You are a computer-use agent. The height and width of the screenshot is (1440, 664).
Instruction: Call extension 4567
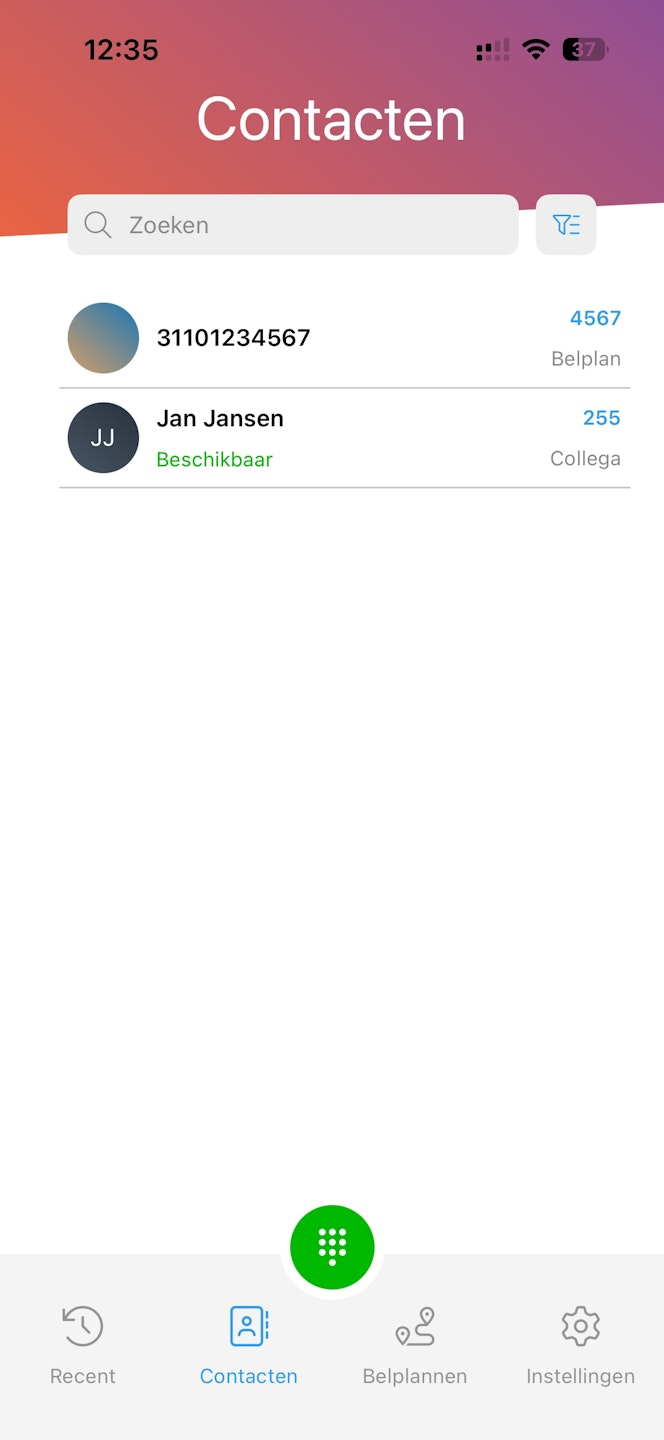[595, 318]
